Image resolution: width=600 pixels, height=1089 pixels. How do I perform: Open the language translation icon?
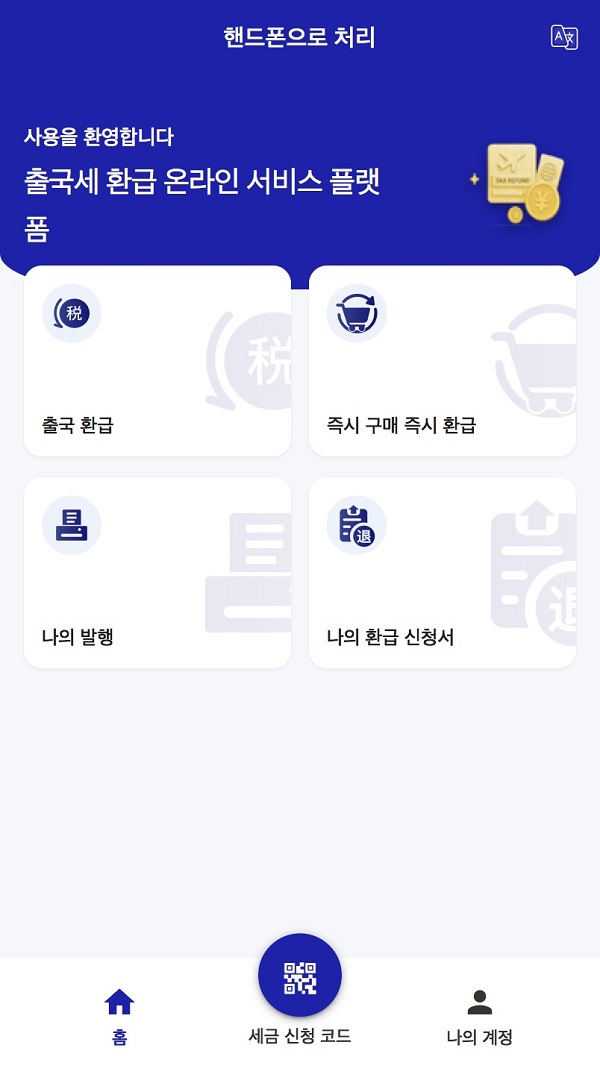tap(564, 38)
